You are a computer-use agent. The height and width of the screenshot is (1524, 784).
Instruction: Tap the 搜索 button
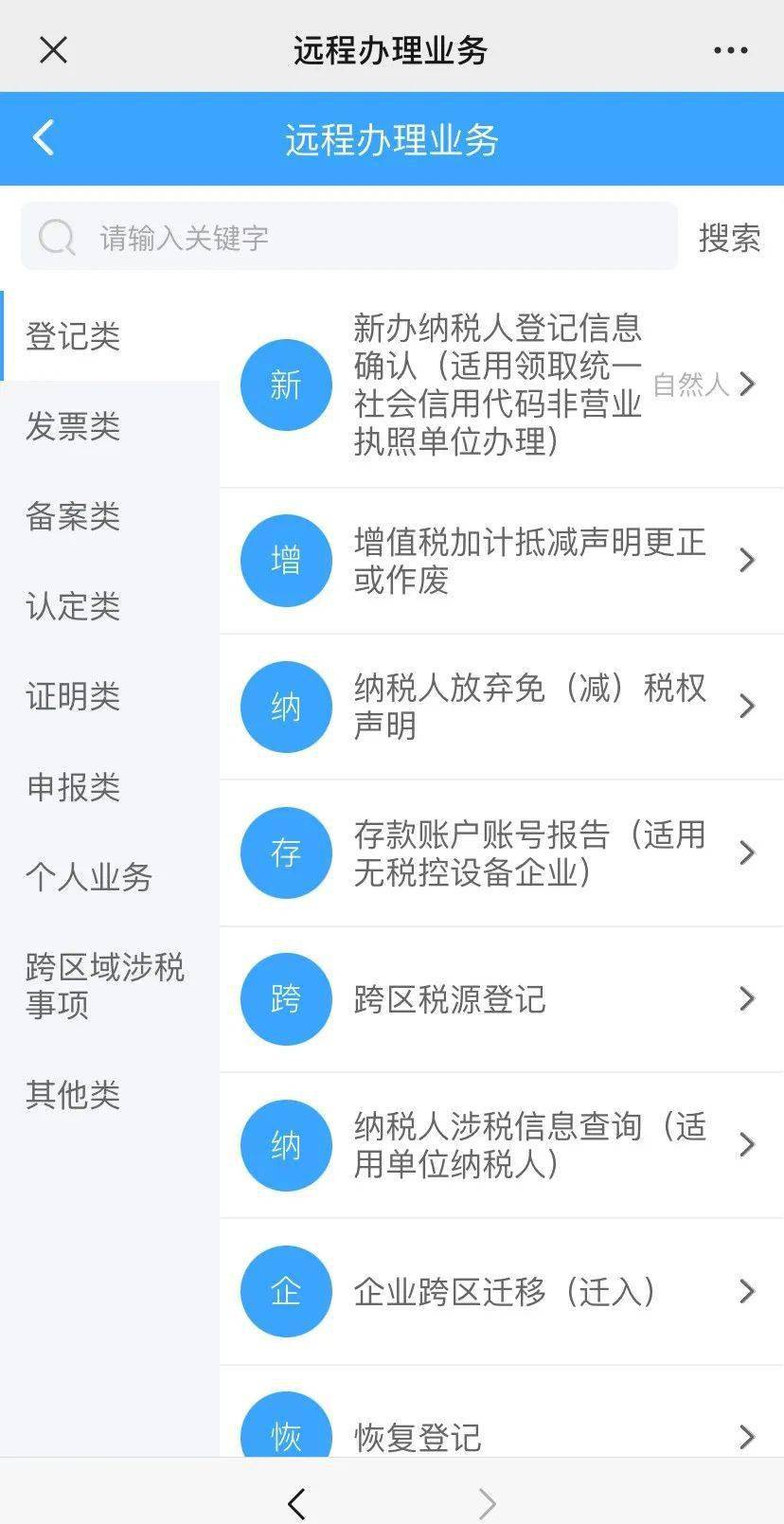[729, 238]
